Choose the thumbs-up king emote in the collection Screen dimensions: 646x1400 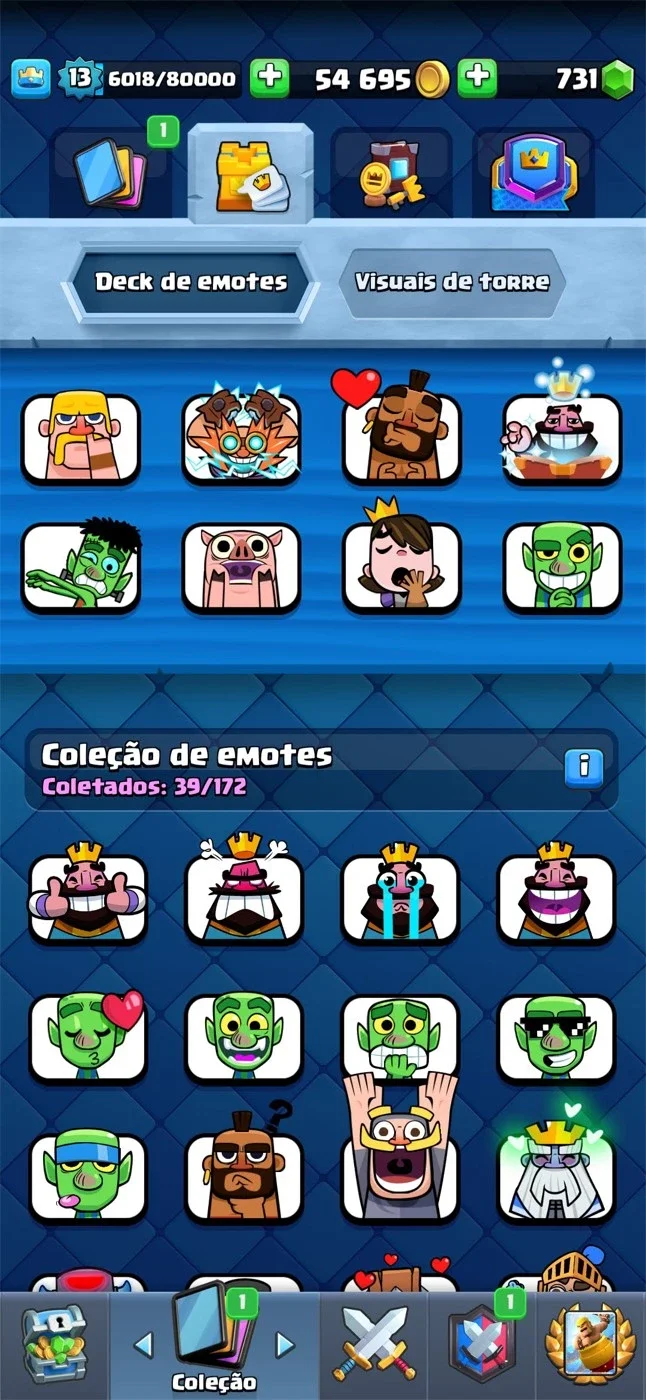88,893
